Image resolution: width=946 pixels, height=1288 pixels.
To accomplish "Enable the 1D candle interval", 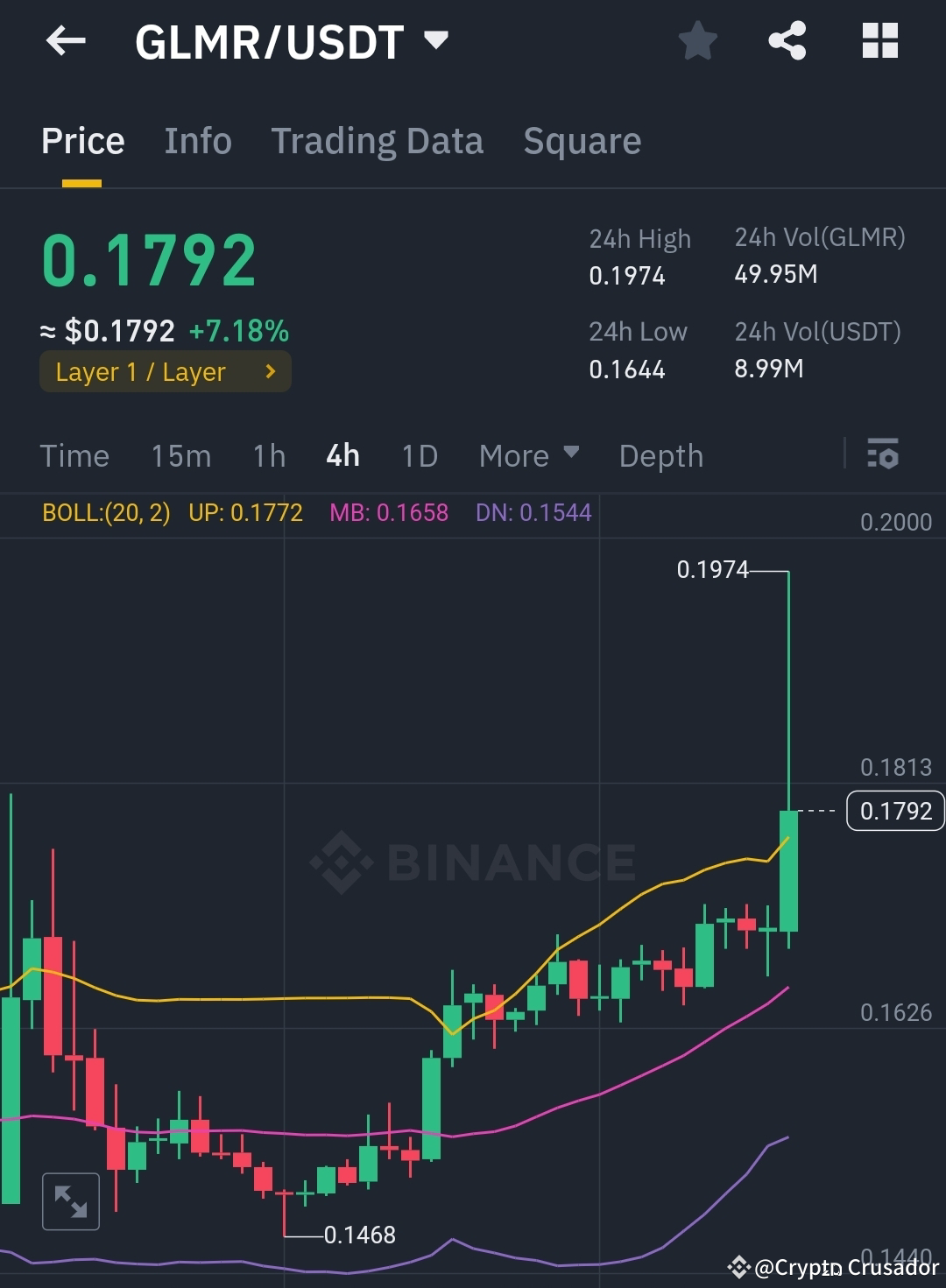I will pos(419,455).
